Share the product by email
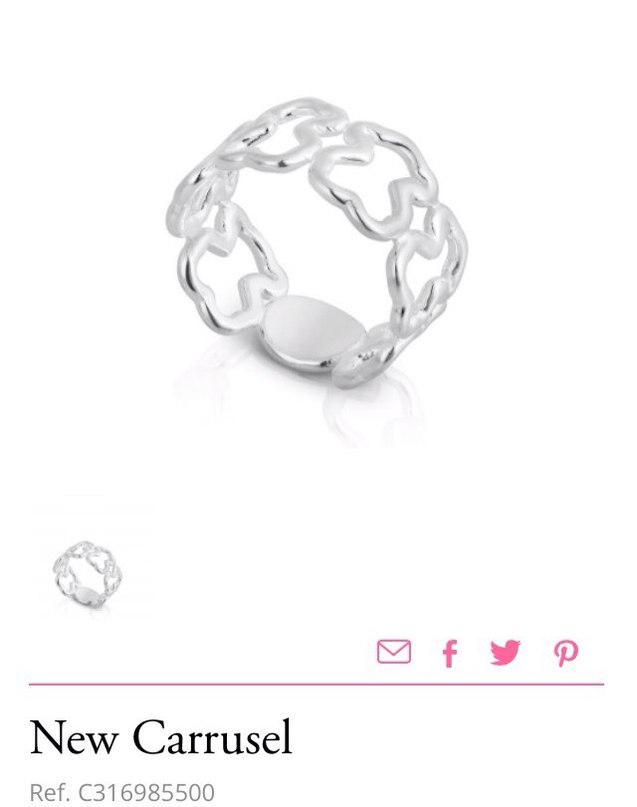Image resolution: width=637 pixels, height=807 pixels. tap(394, 653)
